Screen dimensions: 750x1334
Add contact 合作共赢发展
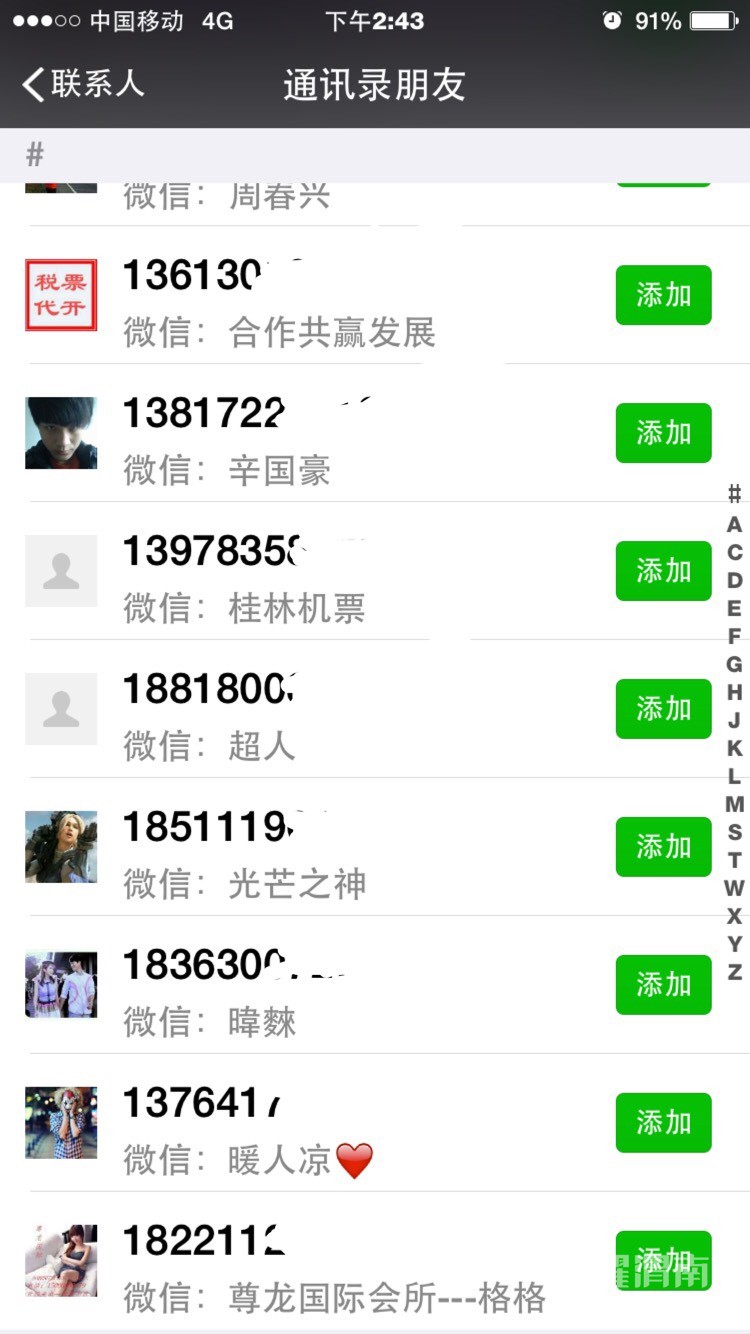point(663,295)
